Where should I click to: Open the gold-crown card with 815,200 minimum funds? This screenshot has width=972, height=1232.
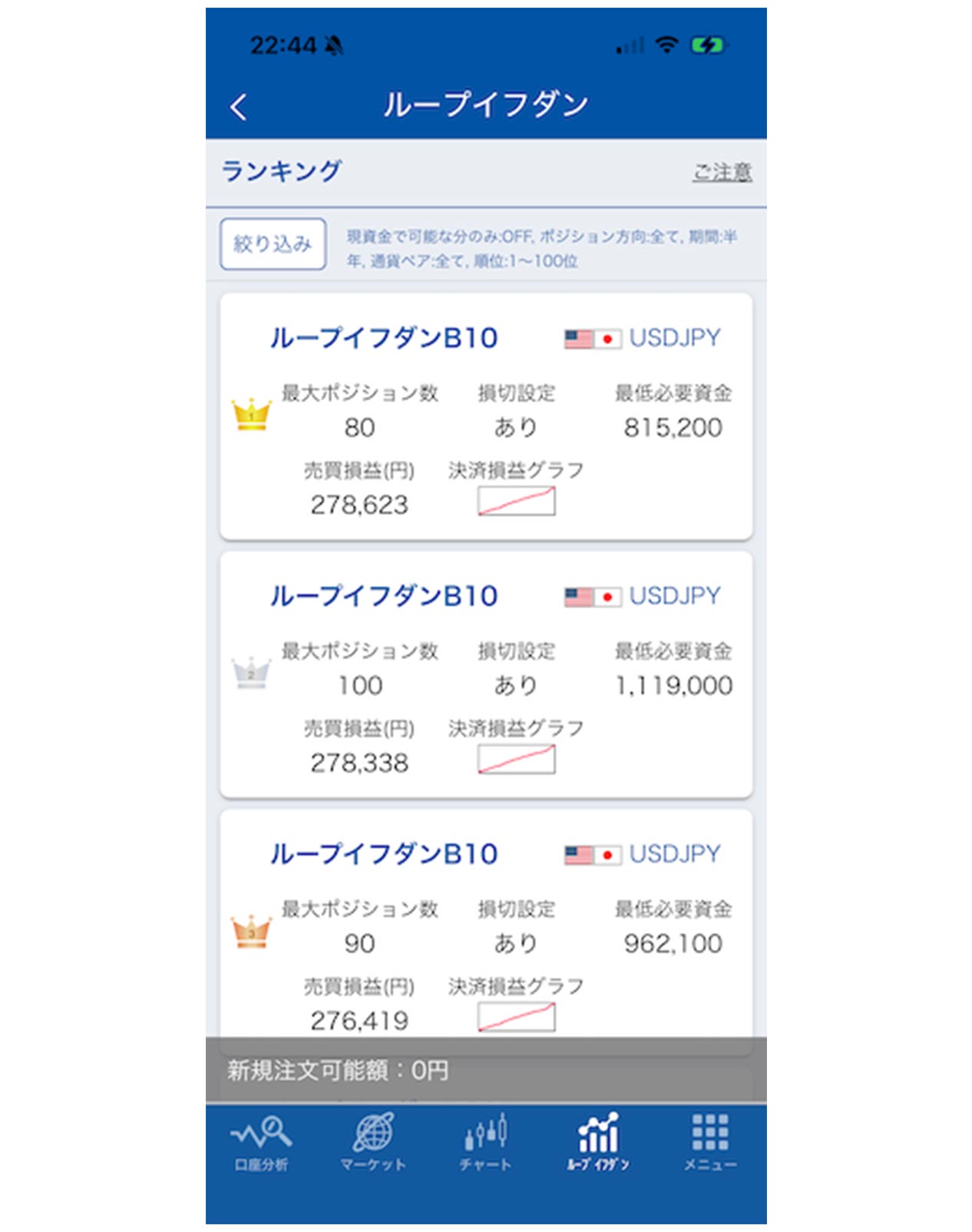click(x=485, y=416)
